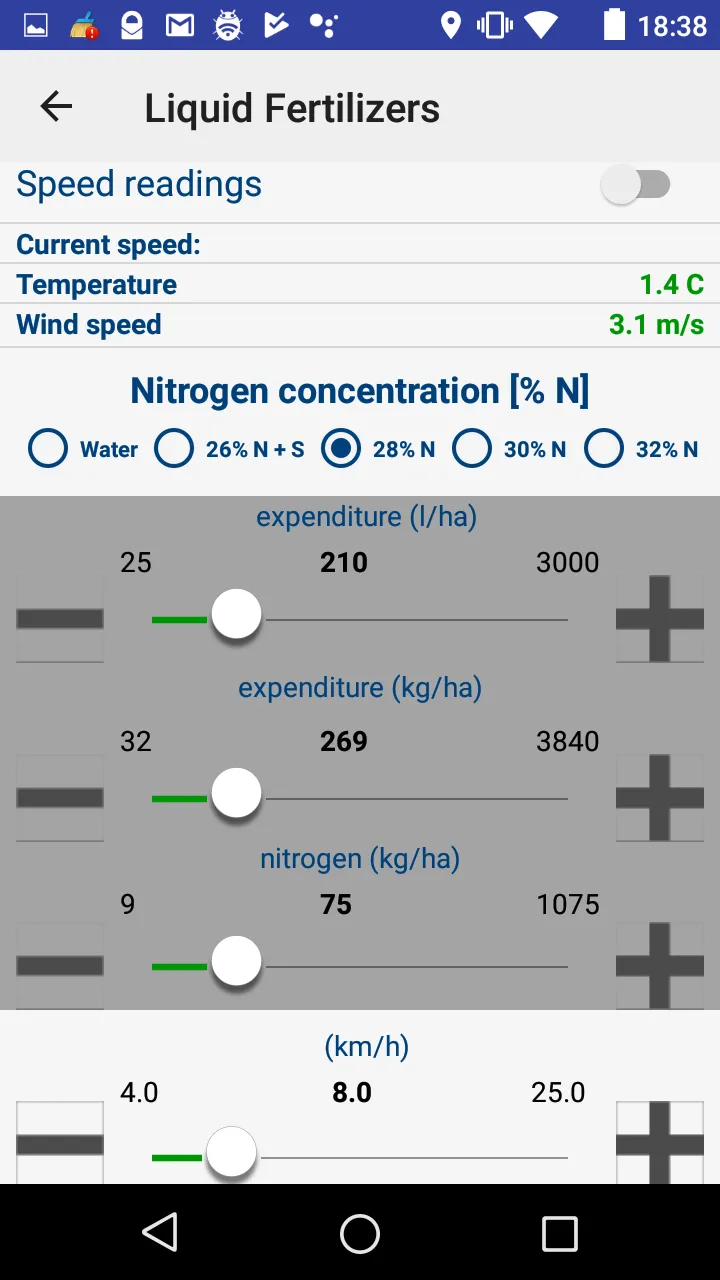Image resolution: width=720 pixels, height=1280 pixels.
Task: Choose 32% N nitrogen concentration
Action: 604,449
